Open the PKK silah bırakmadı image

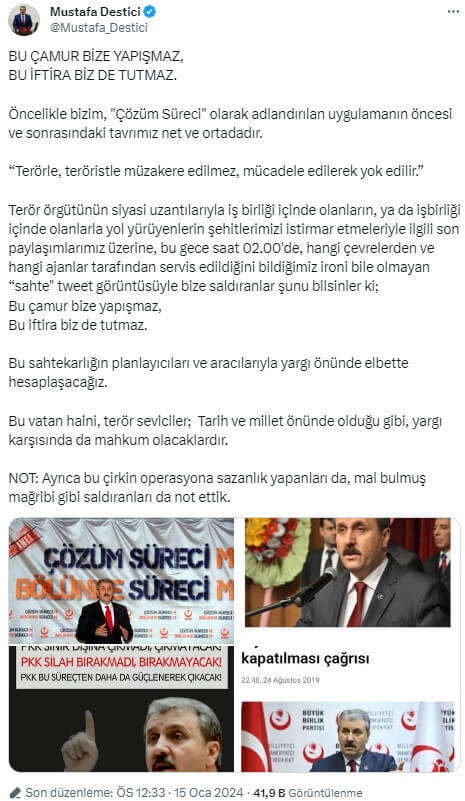[121, 709]
